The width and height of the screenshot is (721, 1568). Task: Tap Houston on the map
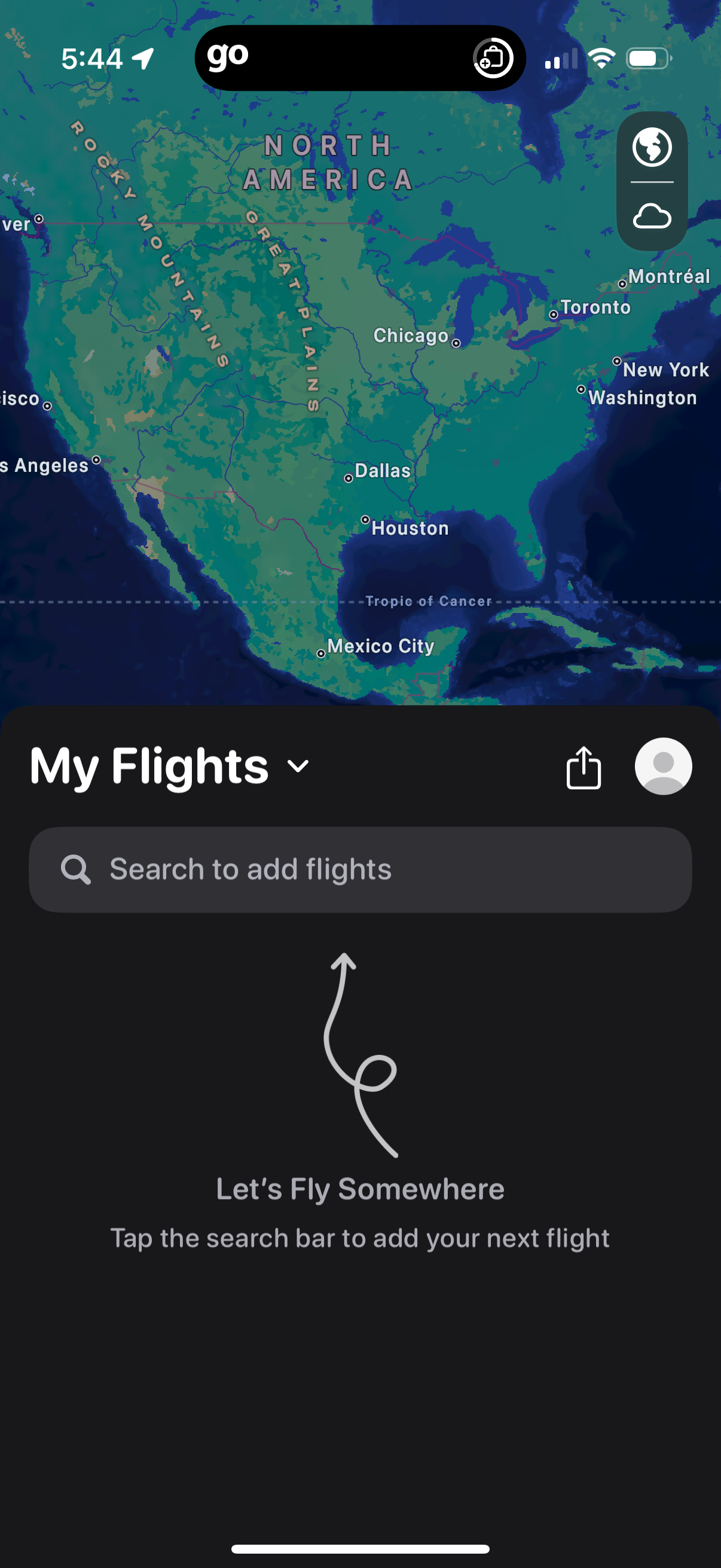pyautogui.click(x=366, y=520)
